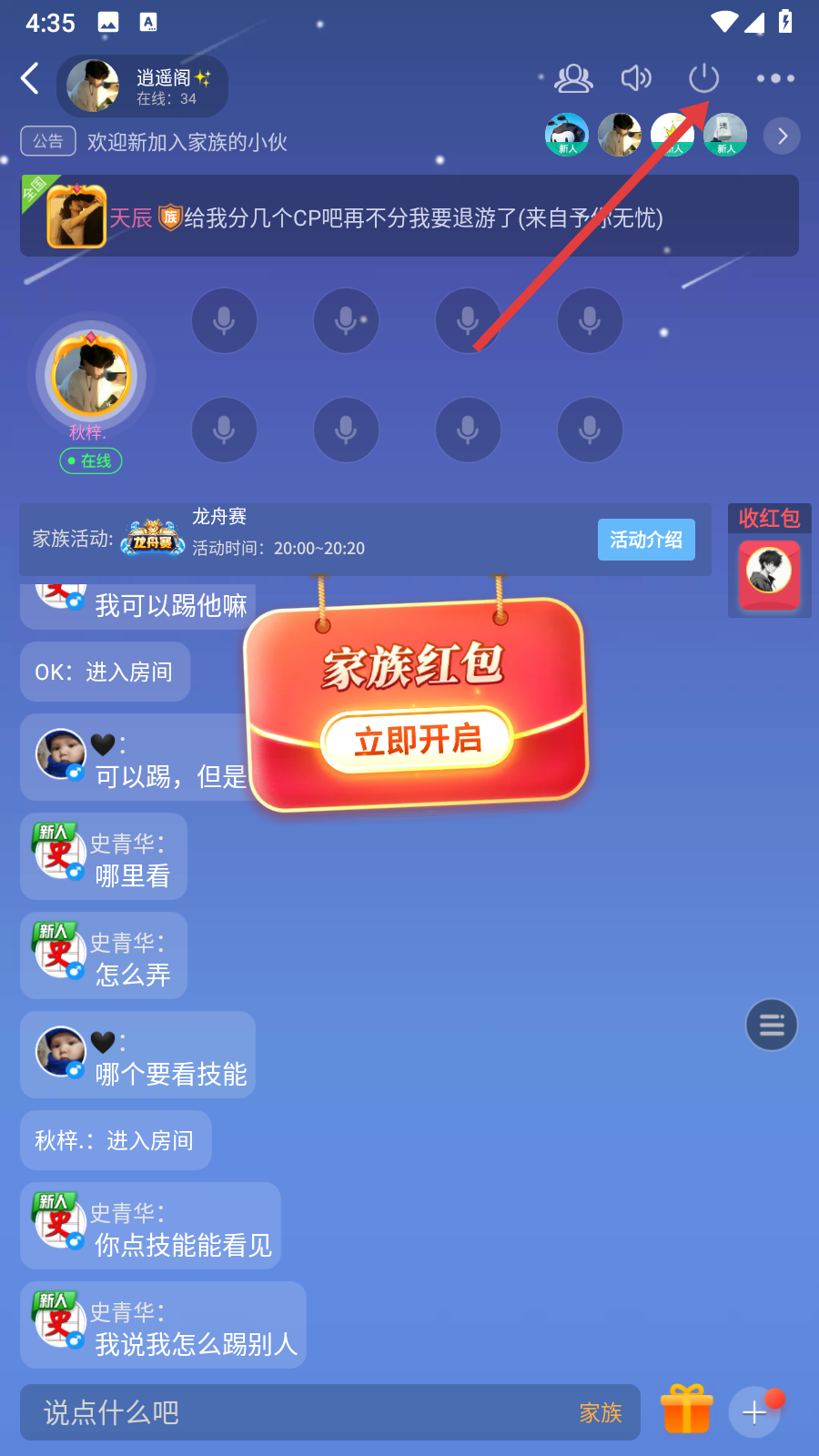
Task: Toggle the room sound speaker icon
Action: [636, 79]
